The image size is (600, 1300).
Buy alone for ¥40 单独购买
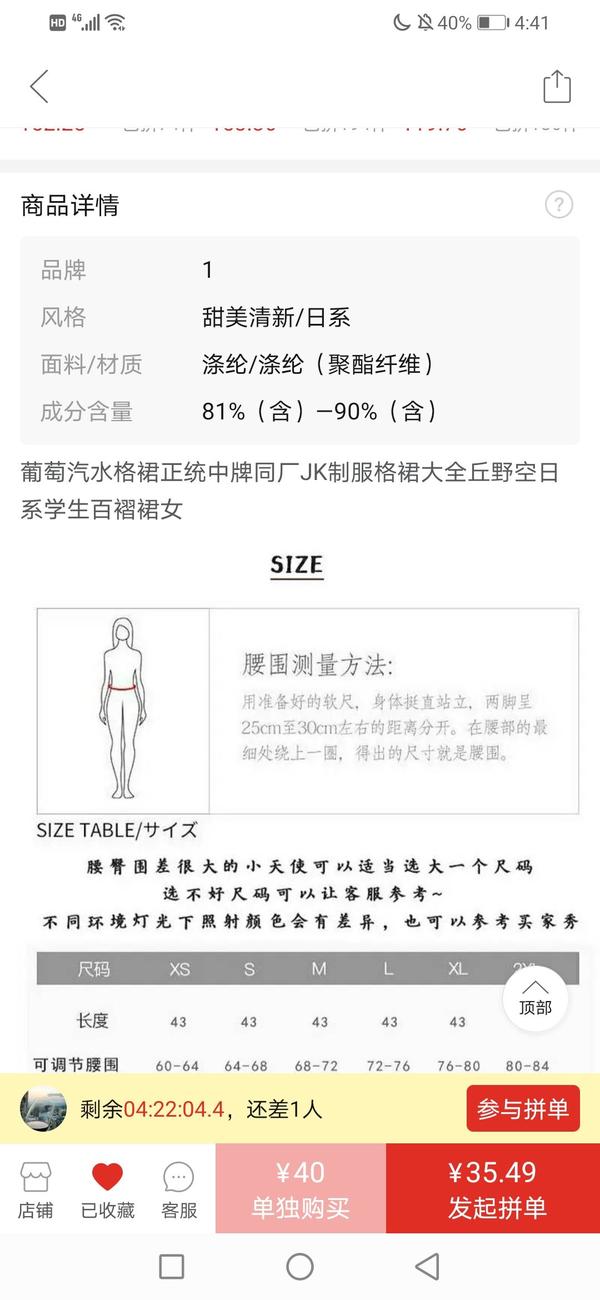coord(300,1189)
